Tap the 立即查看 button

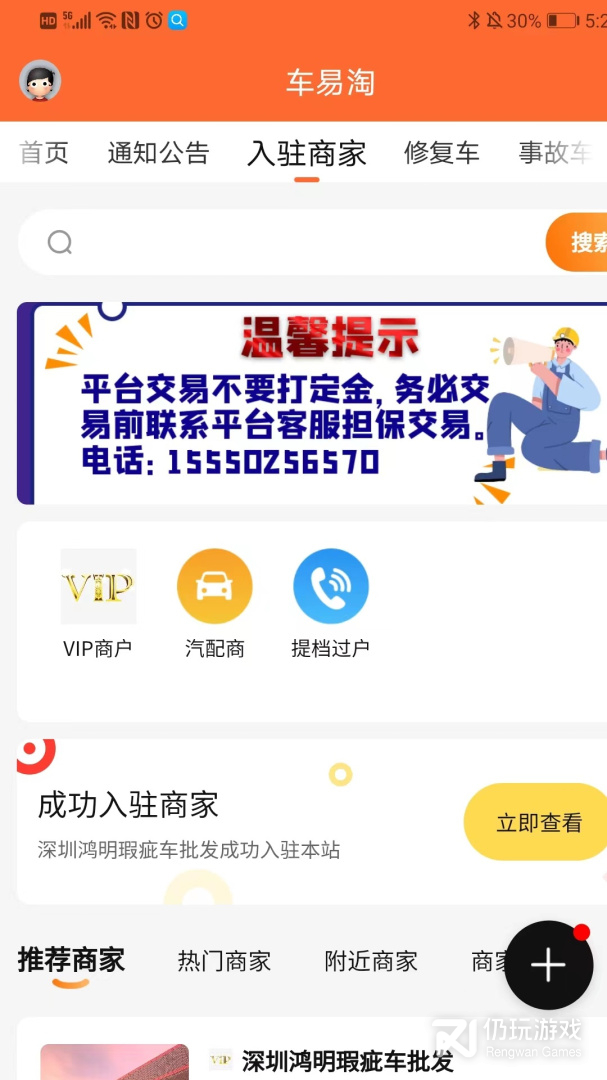(535, 822)
